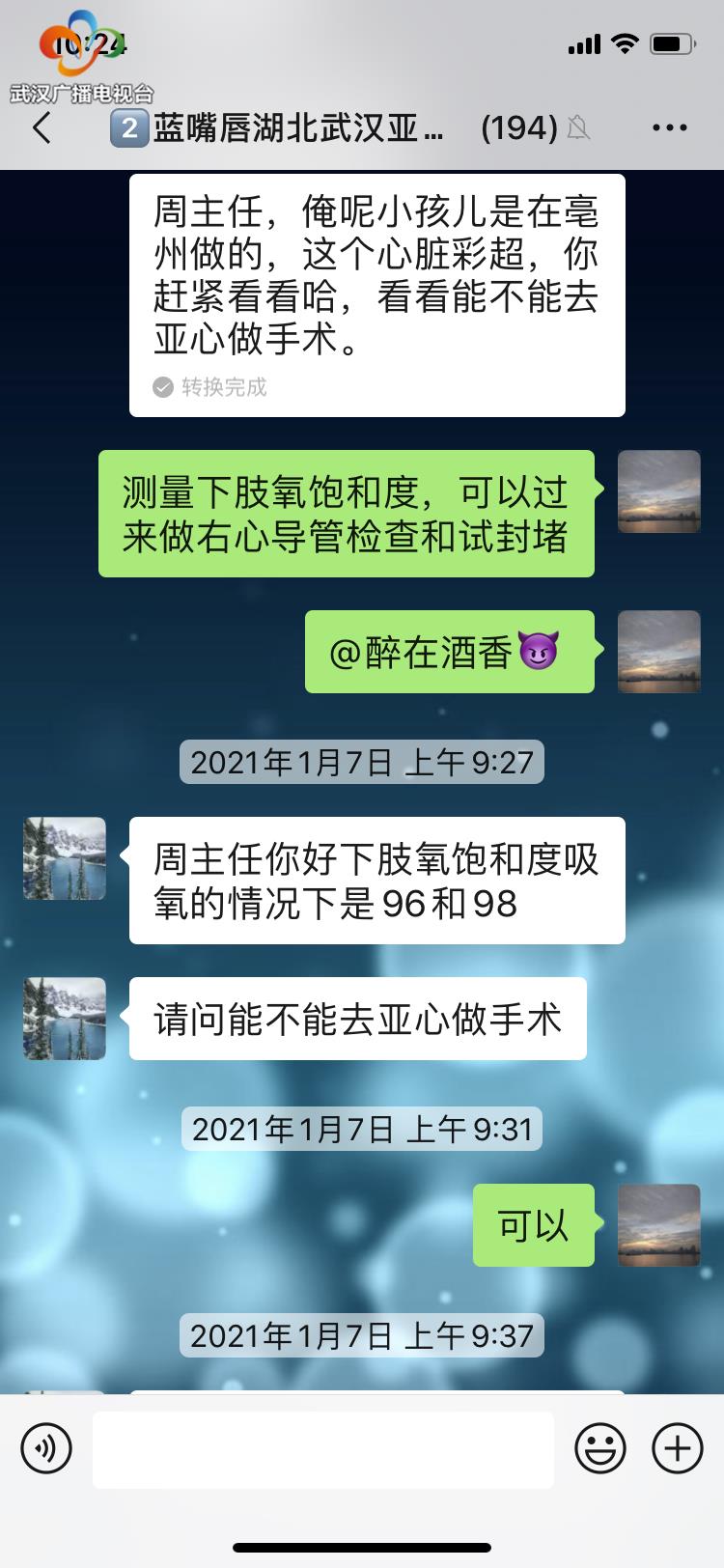Open the emoji picker
This screenshot has height=1568, width=724.
599,1448
